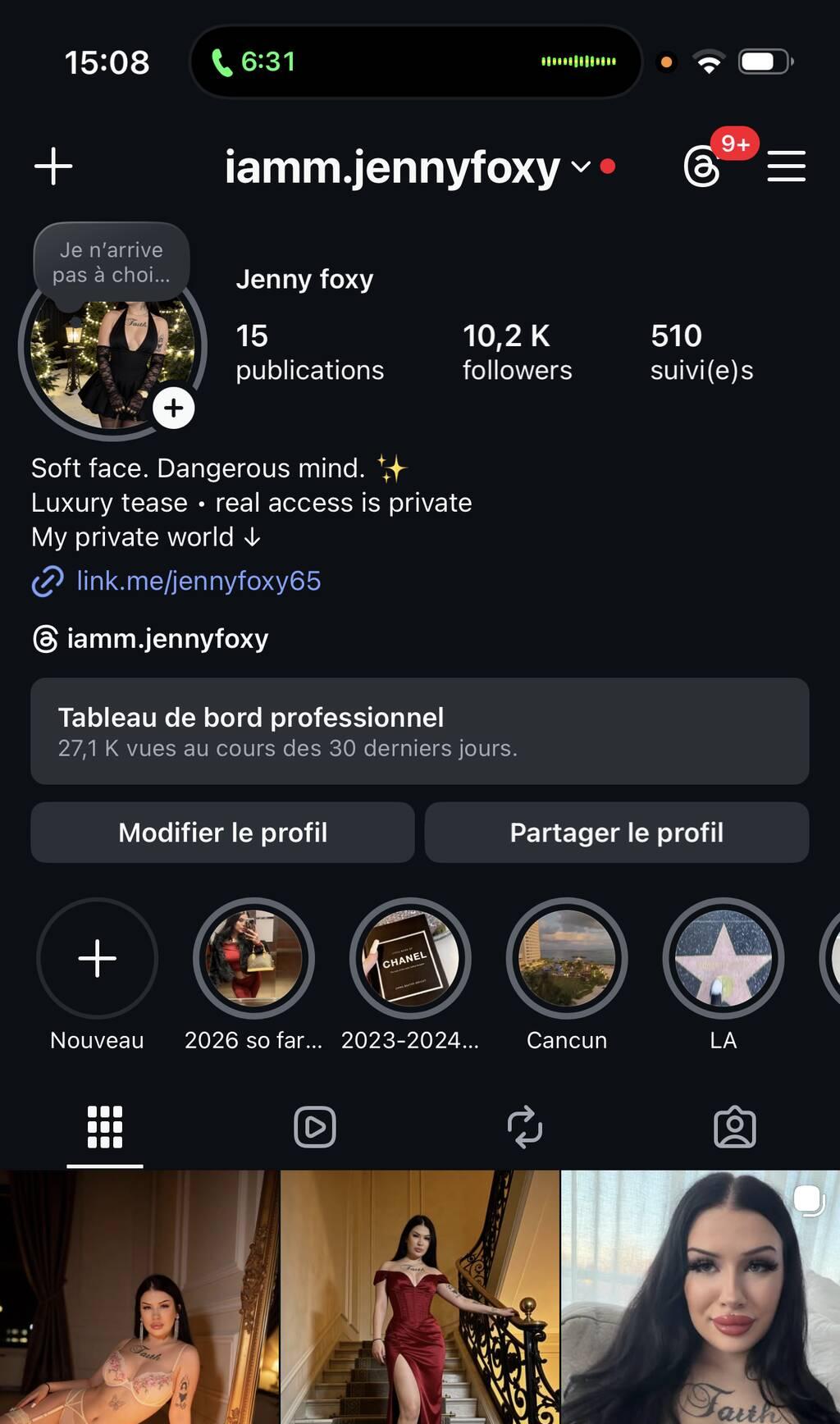This screenshot has width=840, height=1424.
Task: Open the hamburger menu
Action: (x=786, y=167)
